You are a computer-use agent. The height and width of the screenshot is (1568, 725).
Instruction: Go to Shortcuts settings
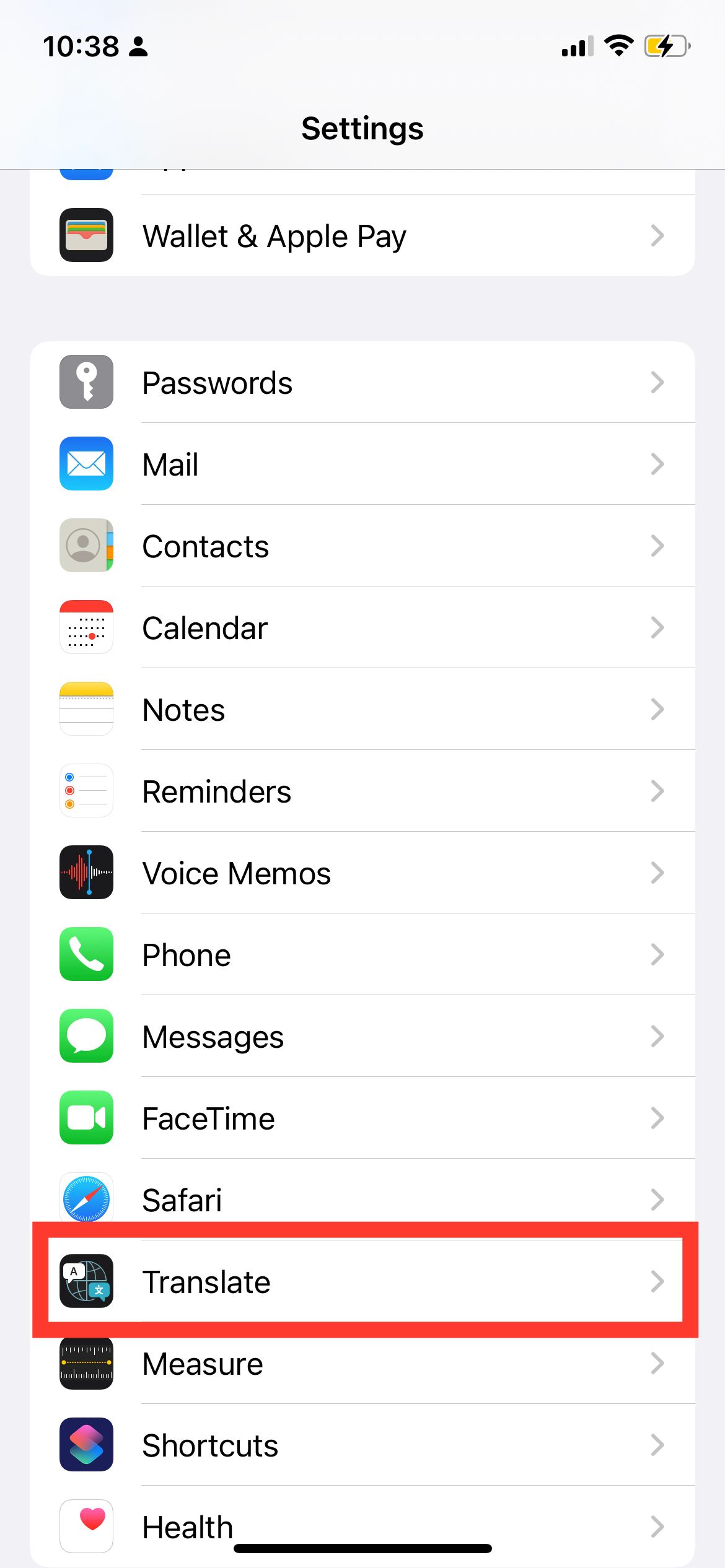click(x=362, y=1445)
